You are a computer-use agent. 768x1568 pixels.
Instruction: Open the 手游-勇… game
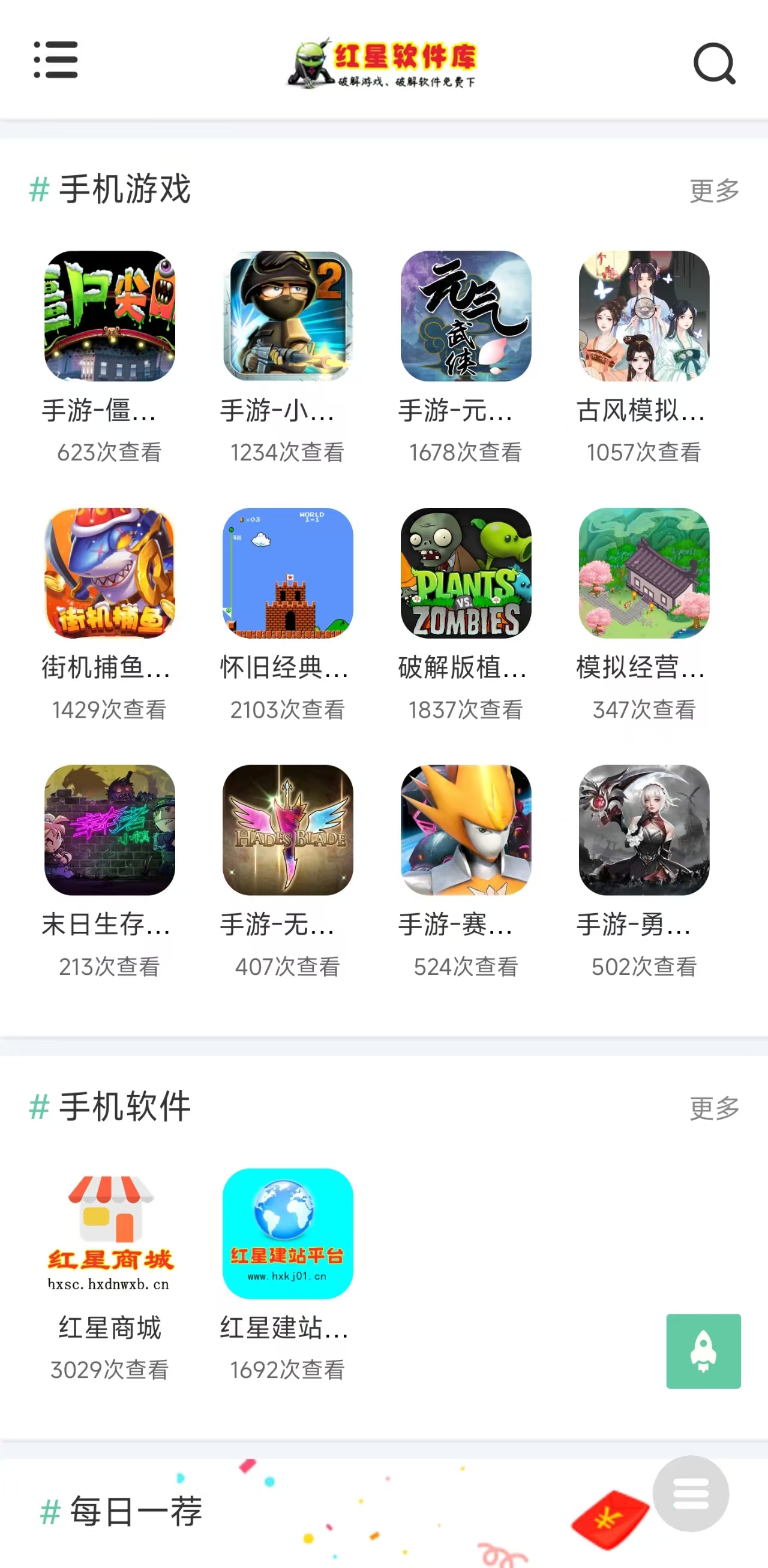click(x=644, y=830)
